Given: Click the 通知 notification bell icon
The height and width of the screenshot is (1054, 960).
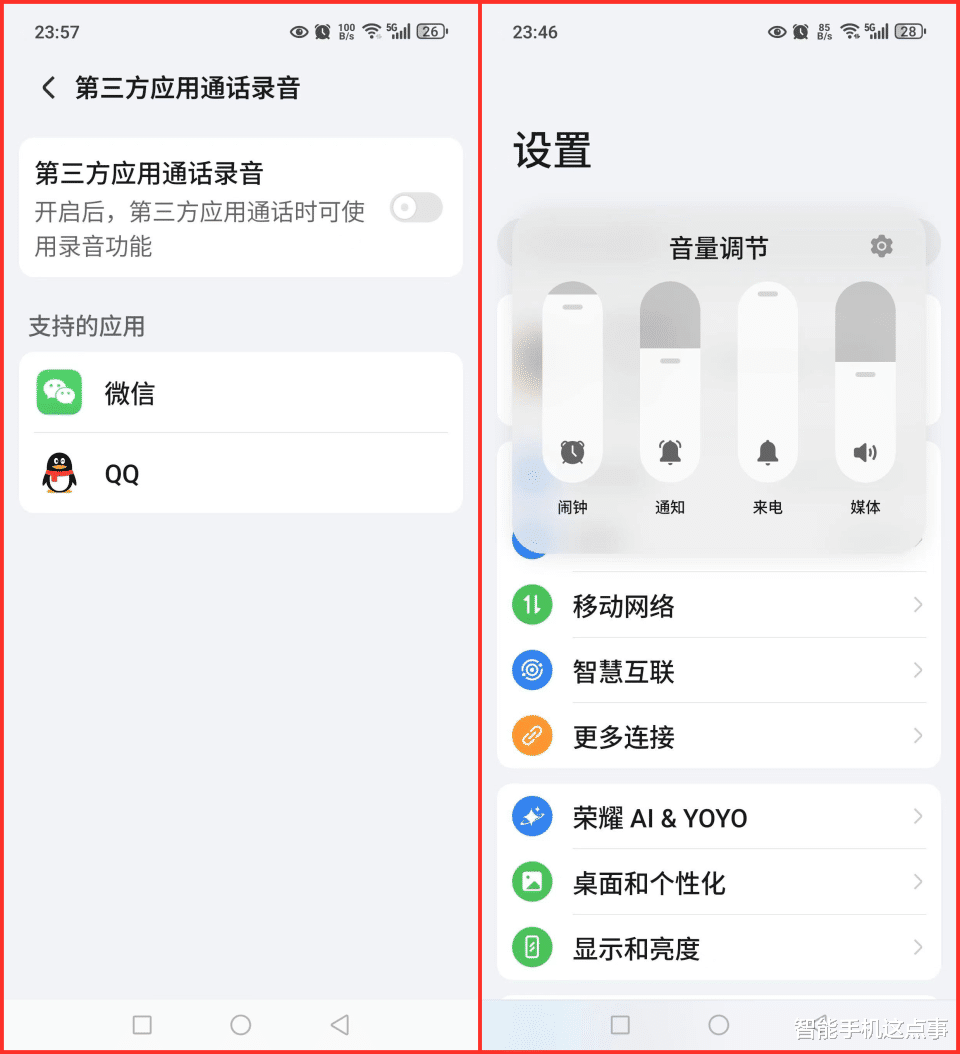Looking at the screenshot, I should [x=669, y=452].
